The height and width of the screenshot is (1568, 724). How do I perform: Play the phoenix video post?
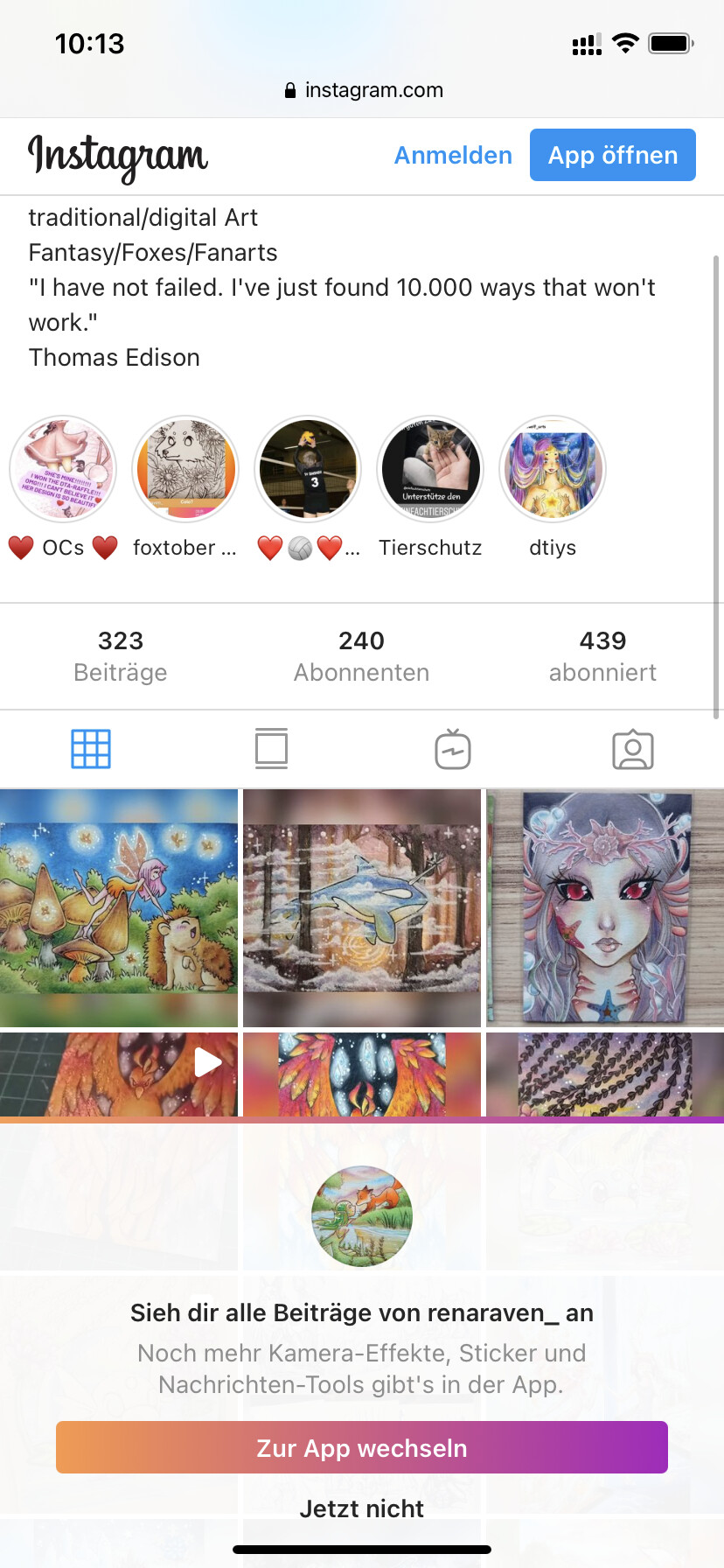(119, 1074)
